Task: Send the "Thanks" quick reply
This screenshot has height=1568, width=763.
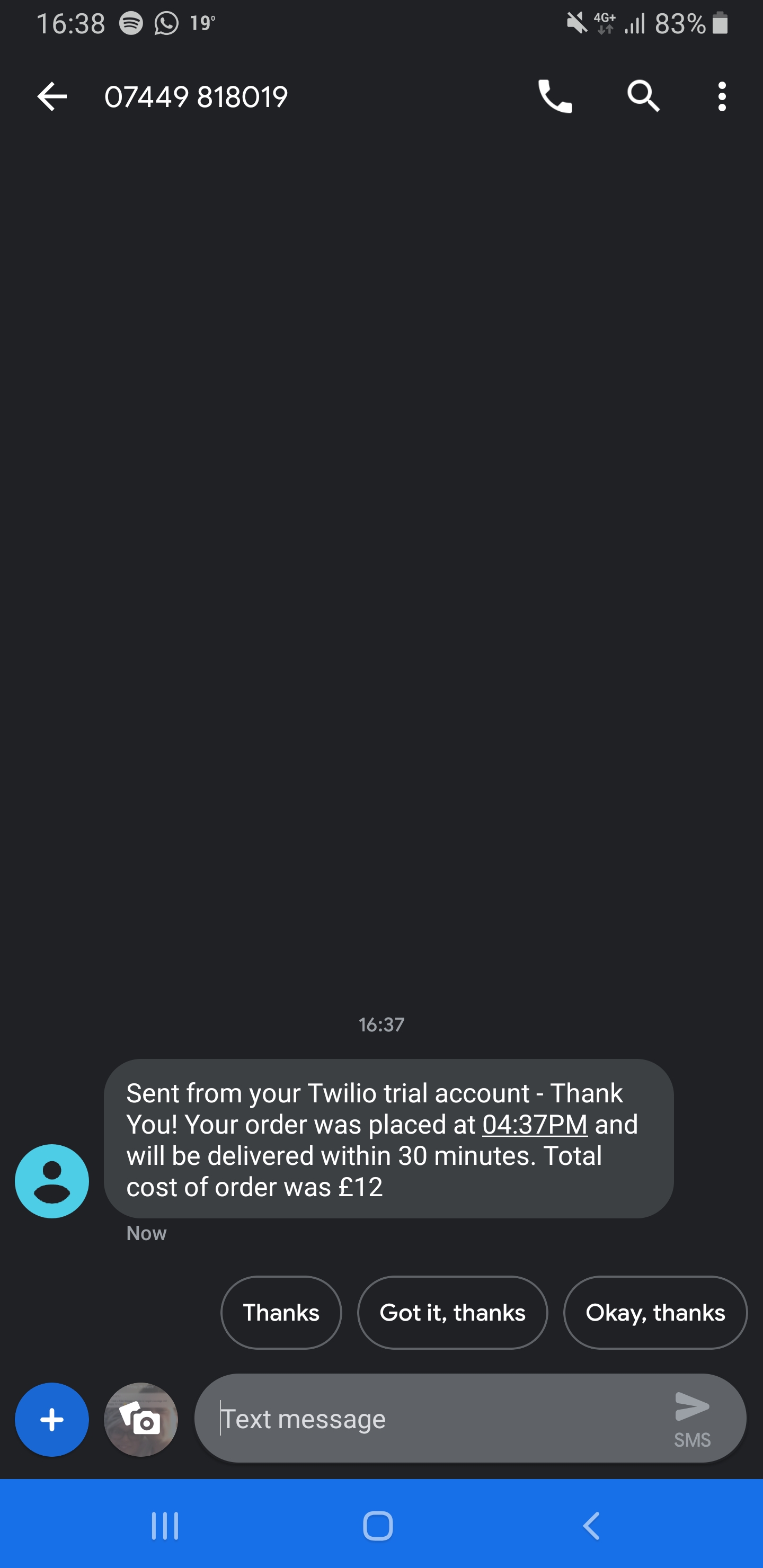Action: click(x=281, y=1313)
